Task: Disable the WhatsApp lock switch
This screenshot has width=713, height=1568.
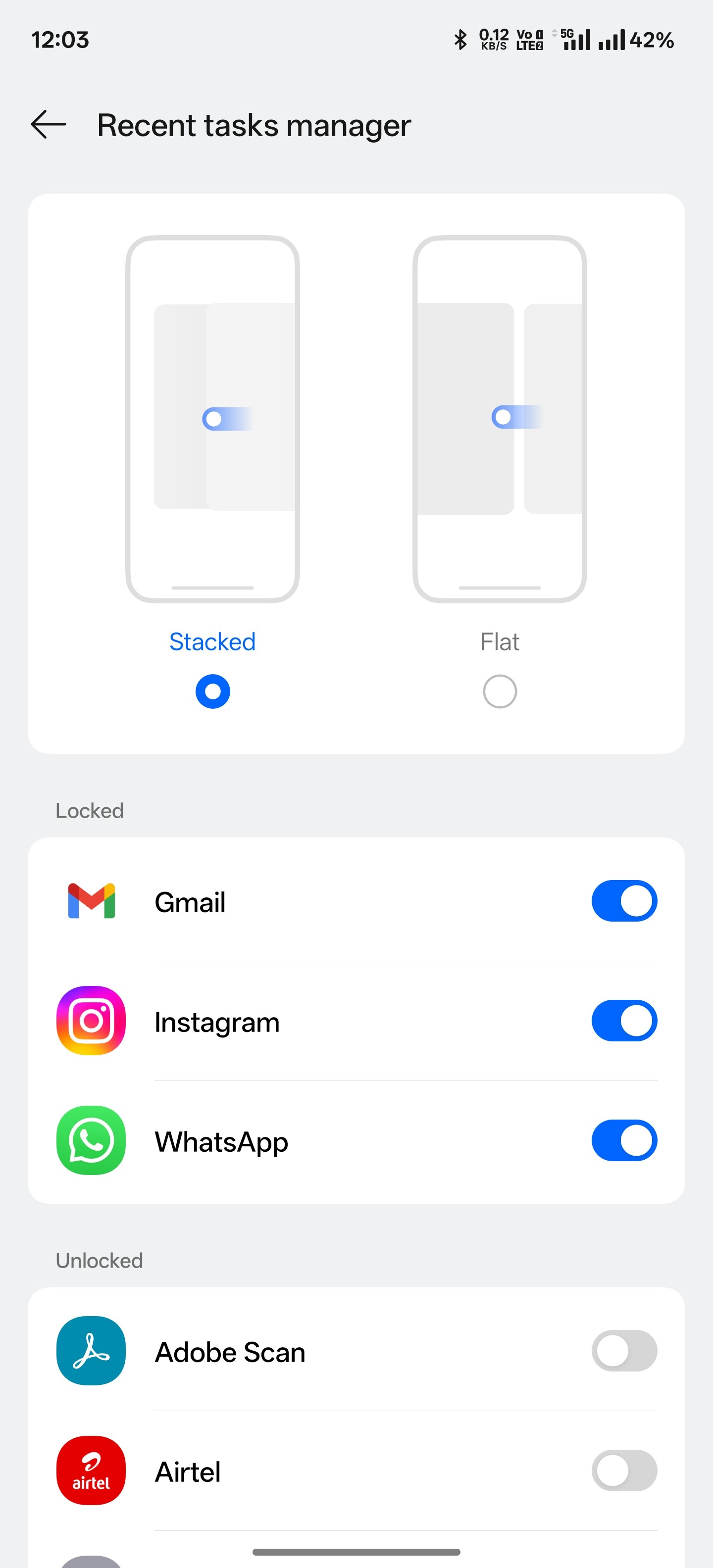Action: [x=624, y=1141]
